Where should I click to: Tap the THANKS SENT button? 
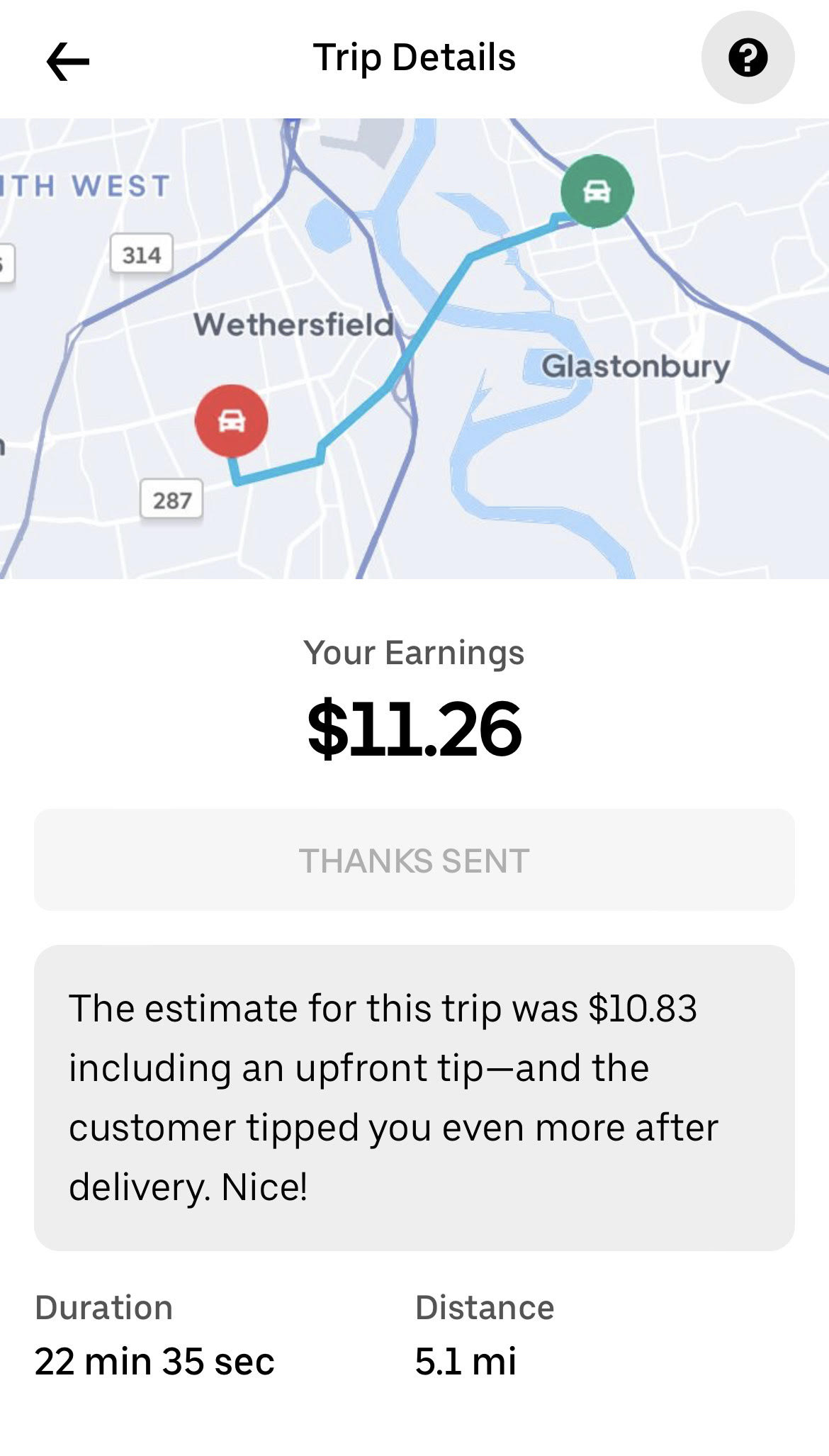[x=414, y=860]
